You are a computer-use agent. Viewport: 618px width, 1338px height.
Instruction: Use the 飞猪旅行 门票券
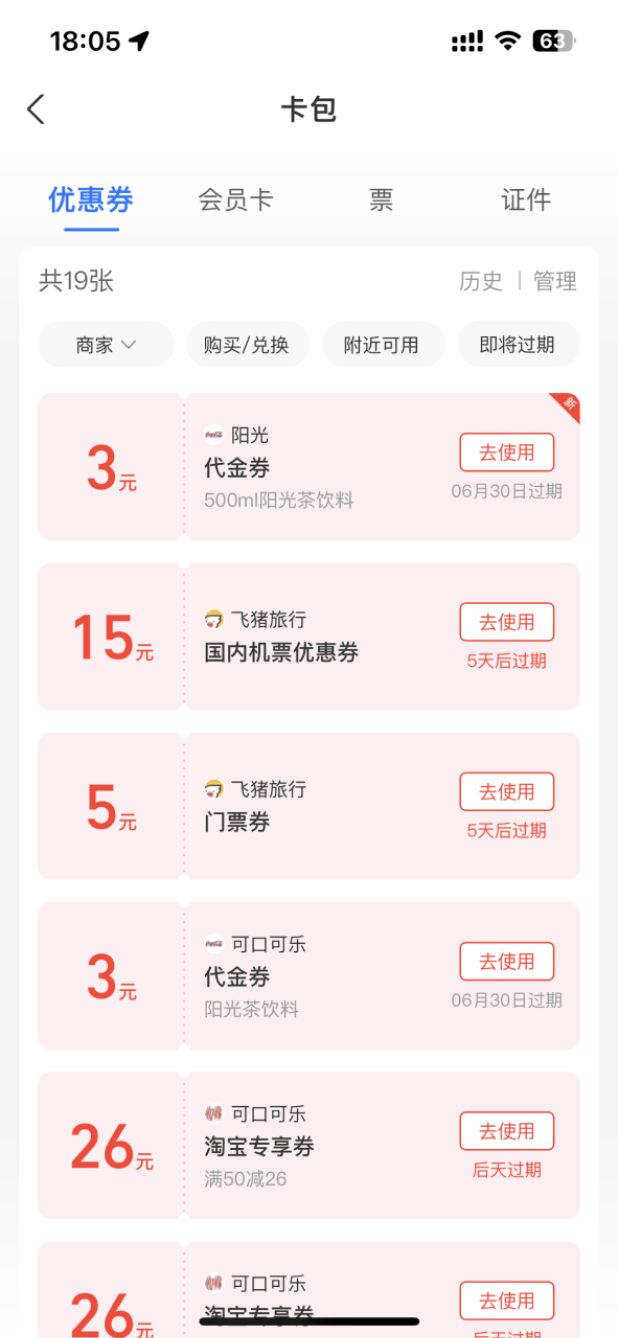507,792
